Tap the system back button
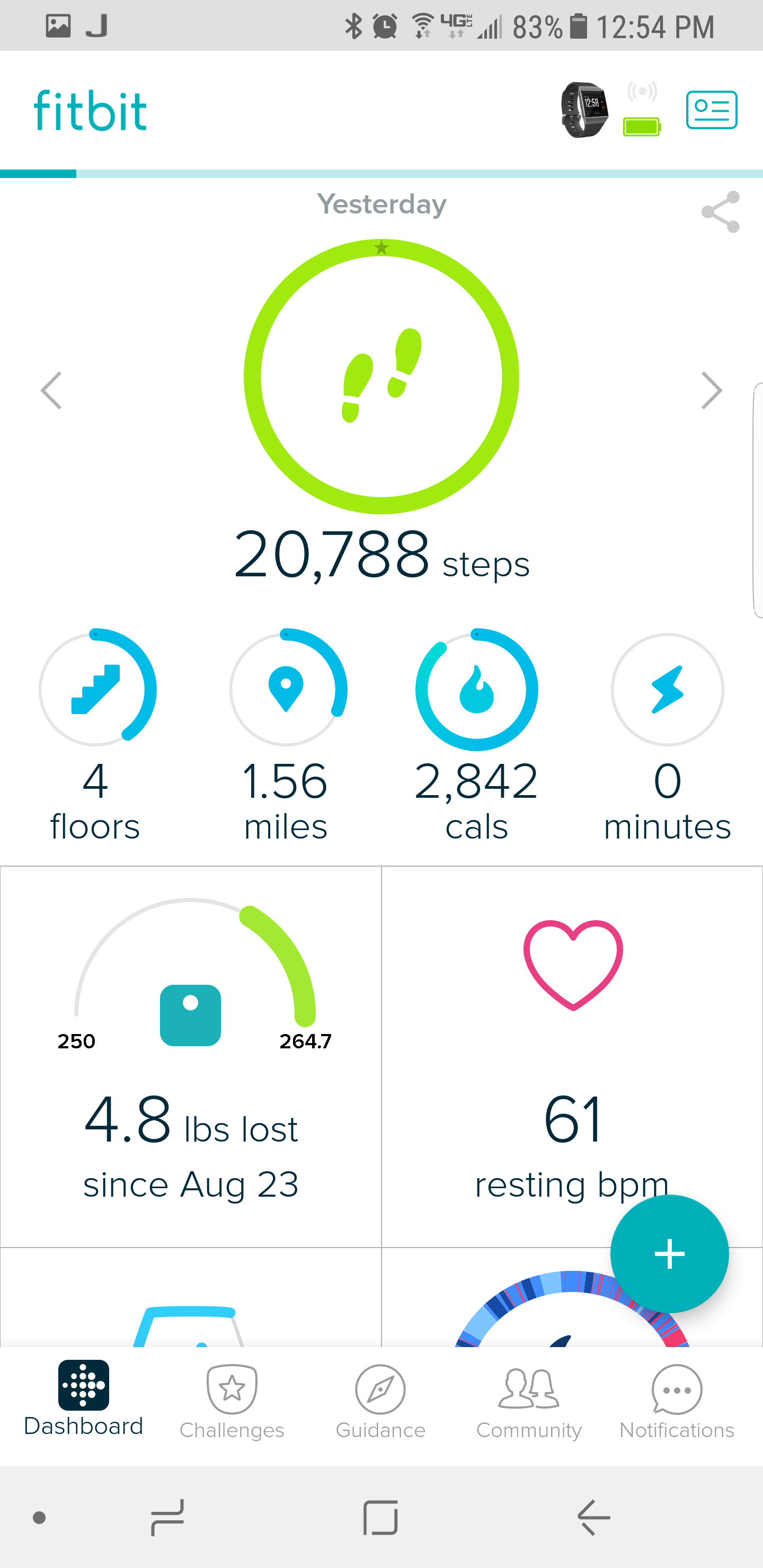 coord(594,1518)
